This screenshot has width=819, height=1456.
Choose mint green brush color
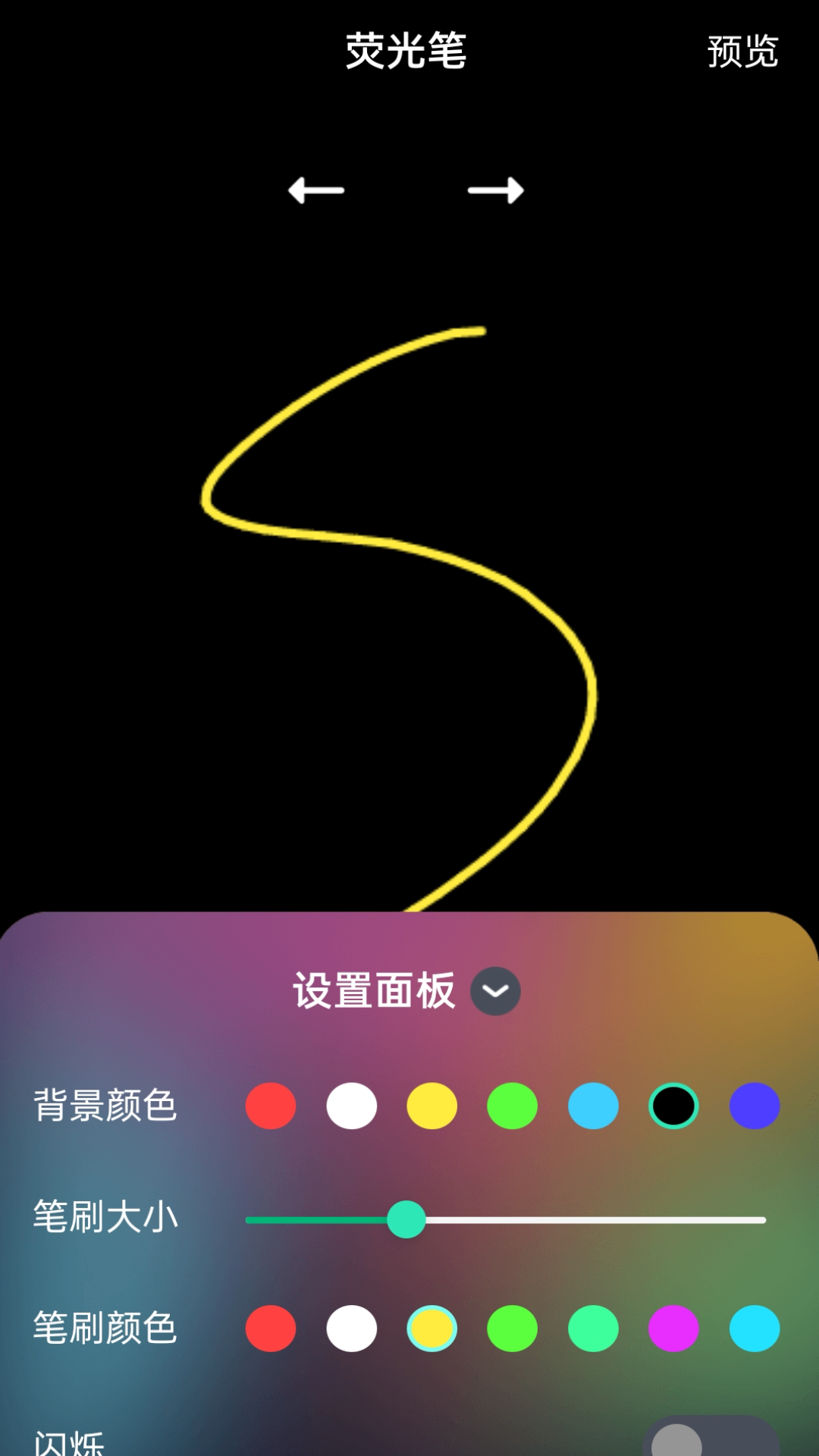pyautogui.click(x=593, y=1329)
